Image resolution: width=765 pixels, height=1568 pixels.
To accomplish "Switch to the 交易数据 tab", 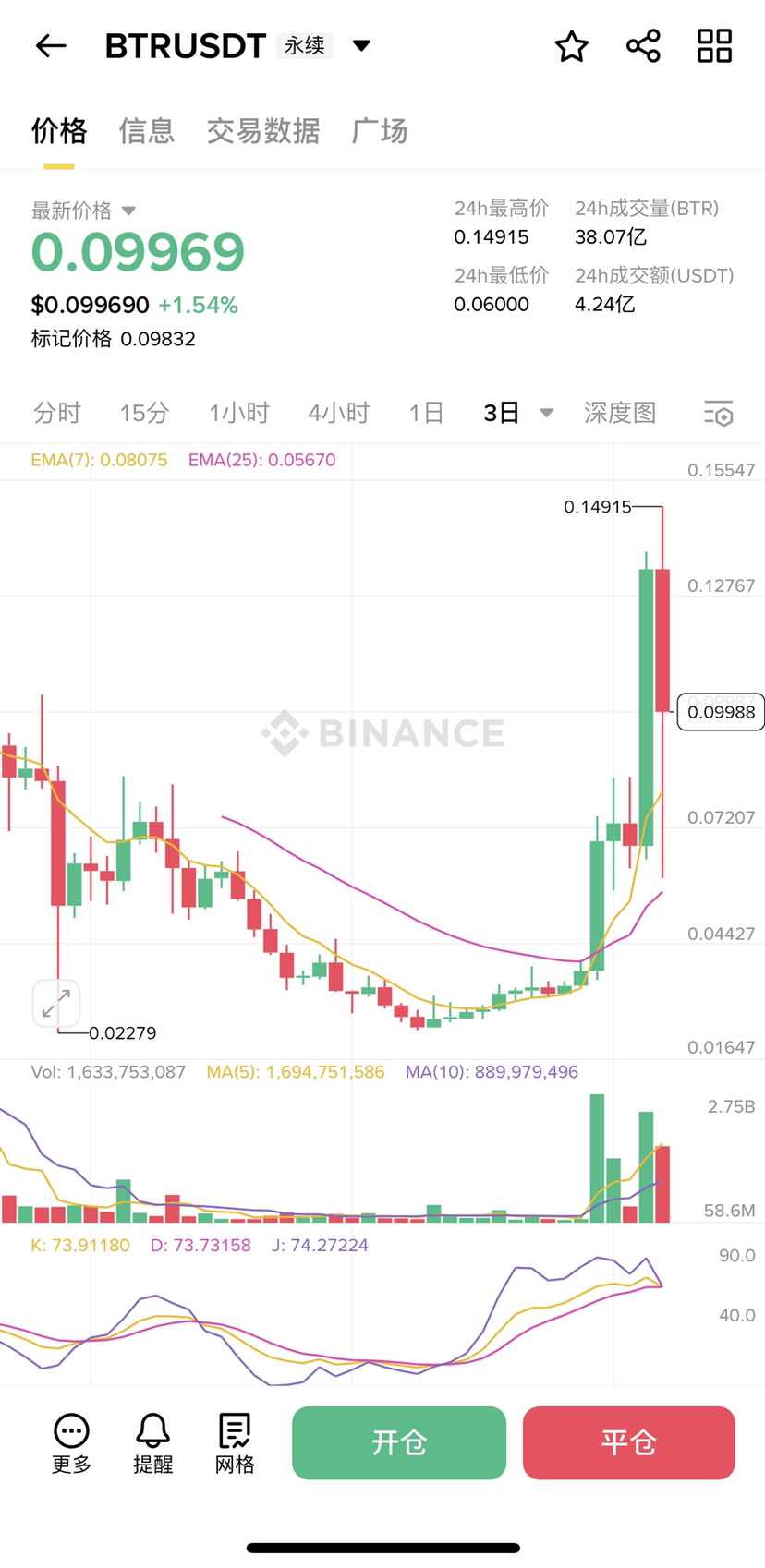I will click(263, 131).
